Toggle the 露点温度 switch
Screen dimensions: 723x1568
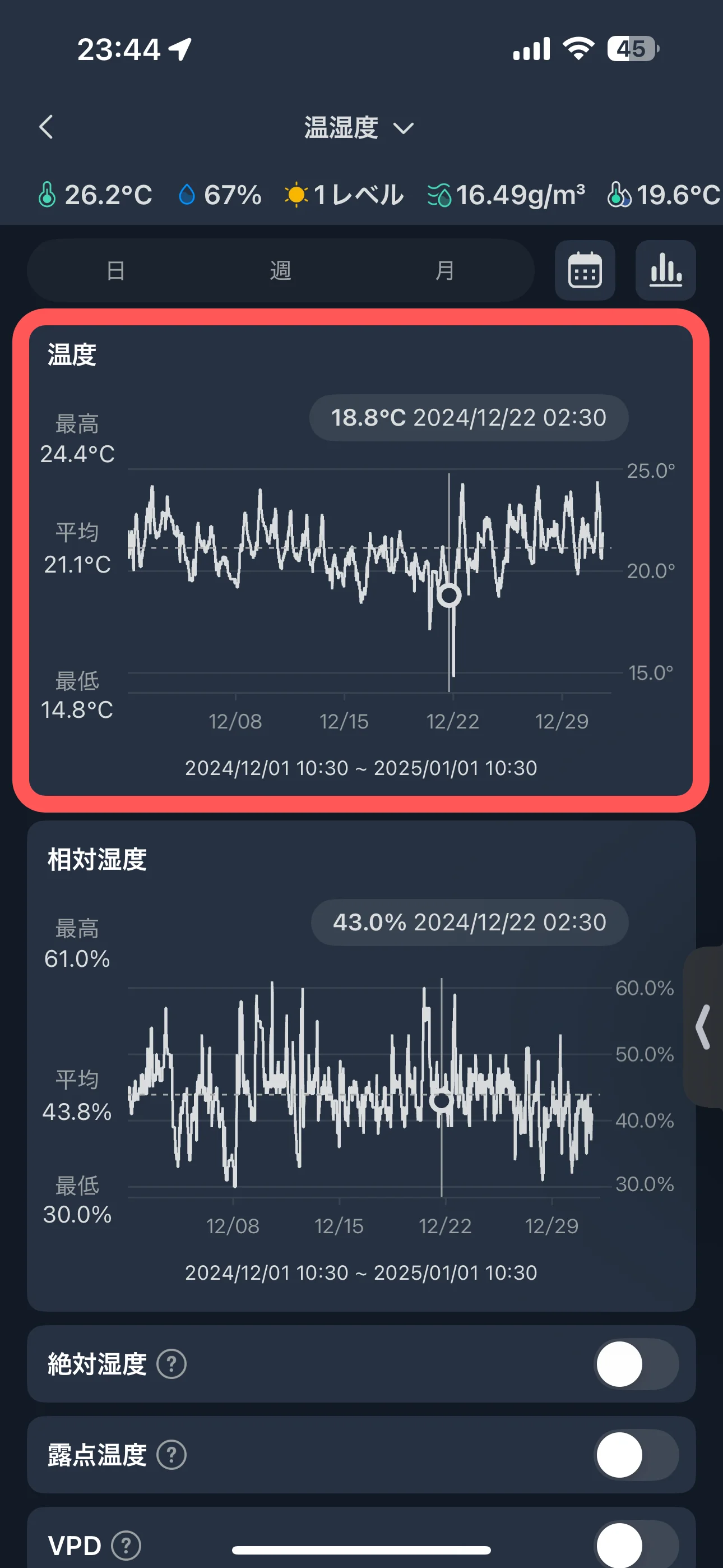pos(636,1455)
